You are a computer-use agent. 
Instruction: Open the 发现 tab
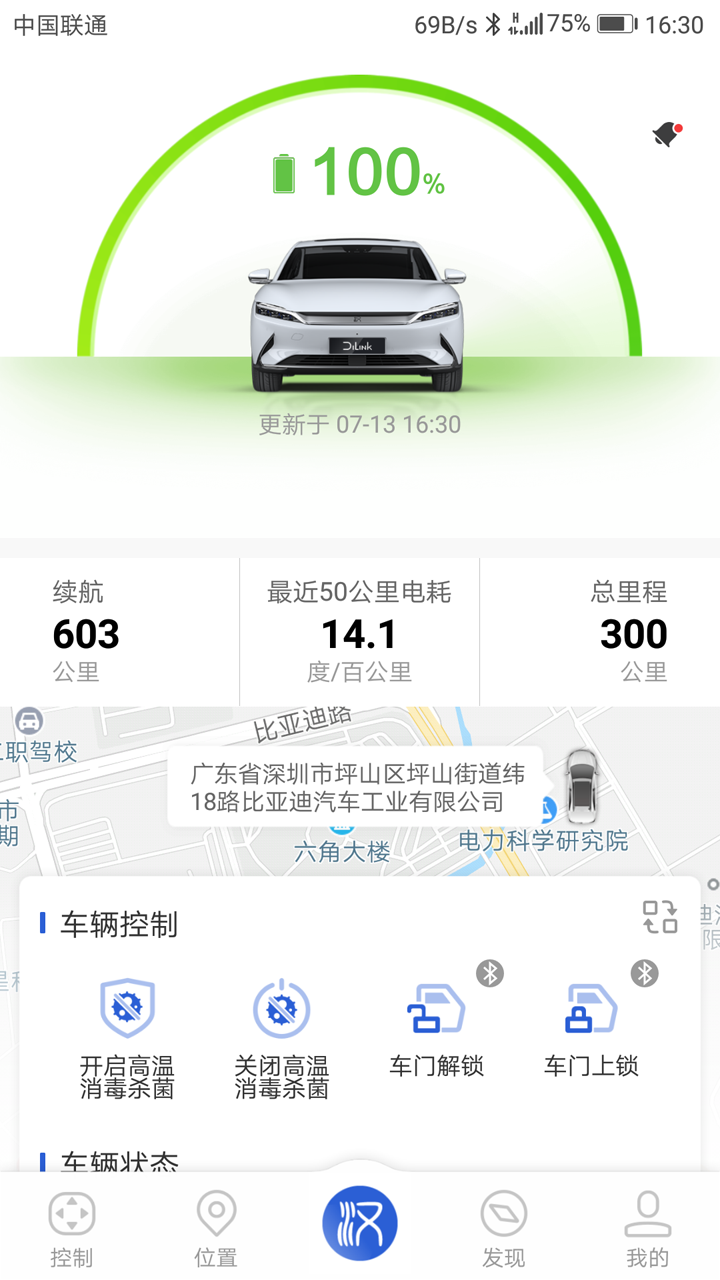(x=504, y=1222)
